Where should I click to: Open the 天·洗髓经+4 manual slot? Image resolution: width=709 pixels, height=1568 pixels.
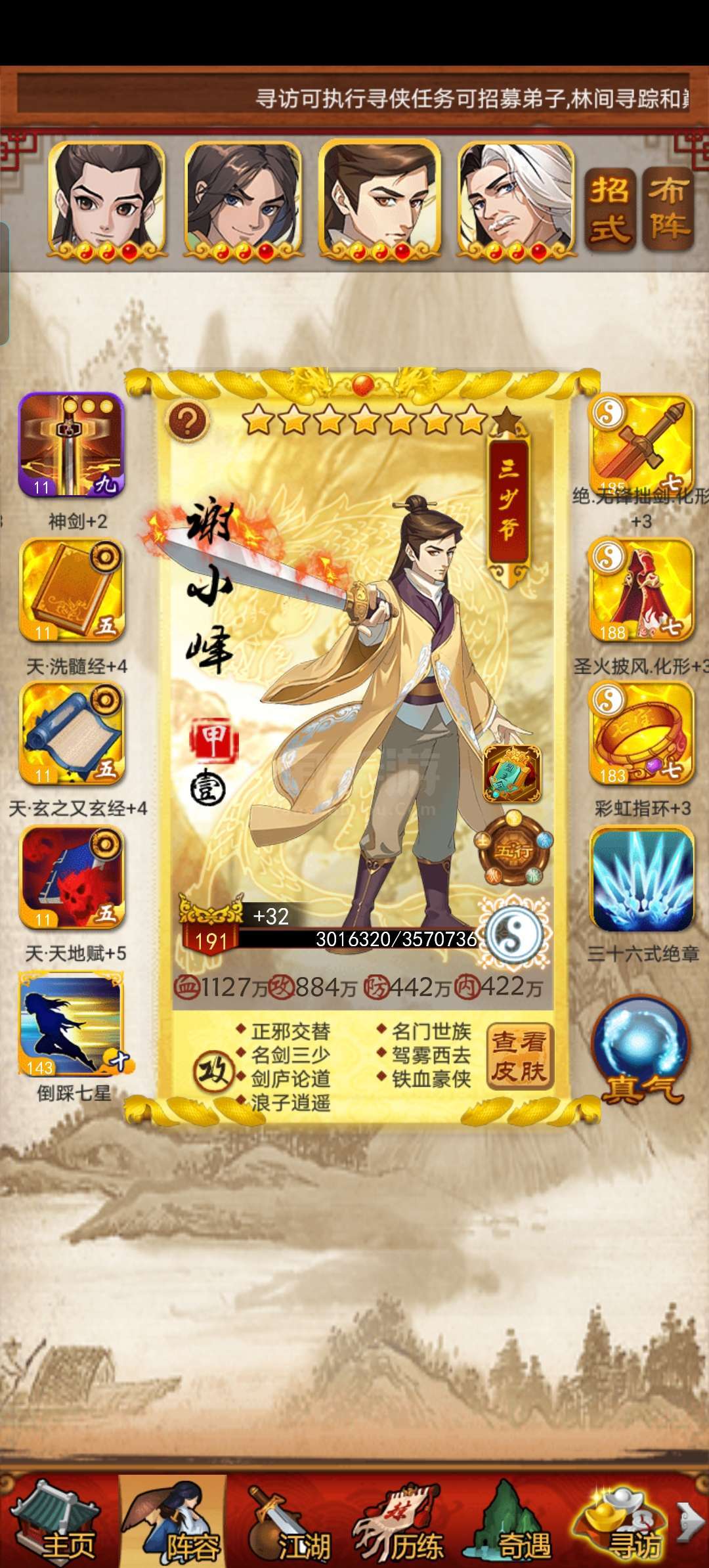pyautogui.click(x=72, y=590)
